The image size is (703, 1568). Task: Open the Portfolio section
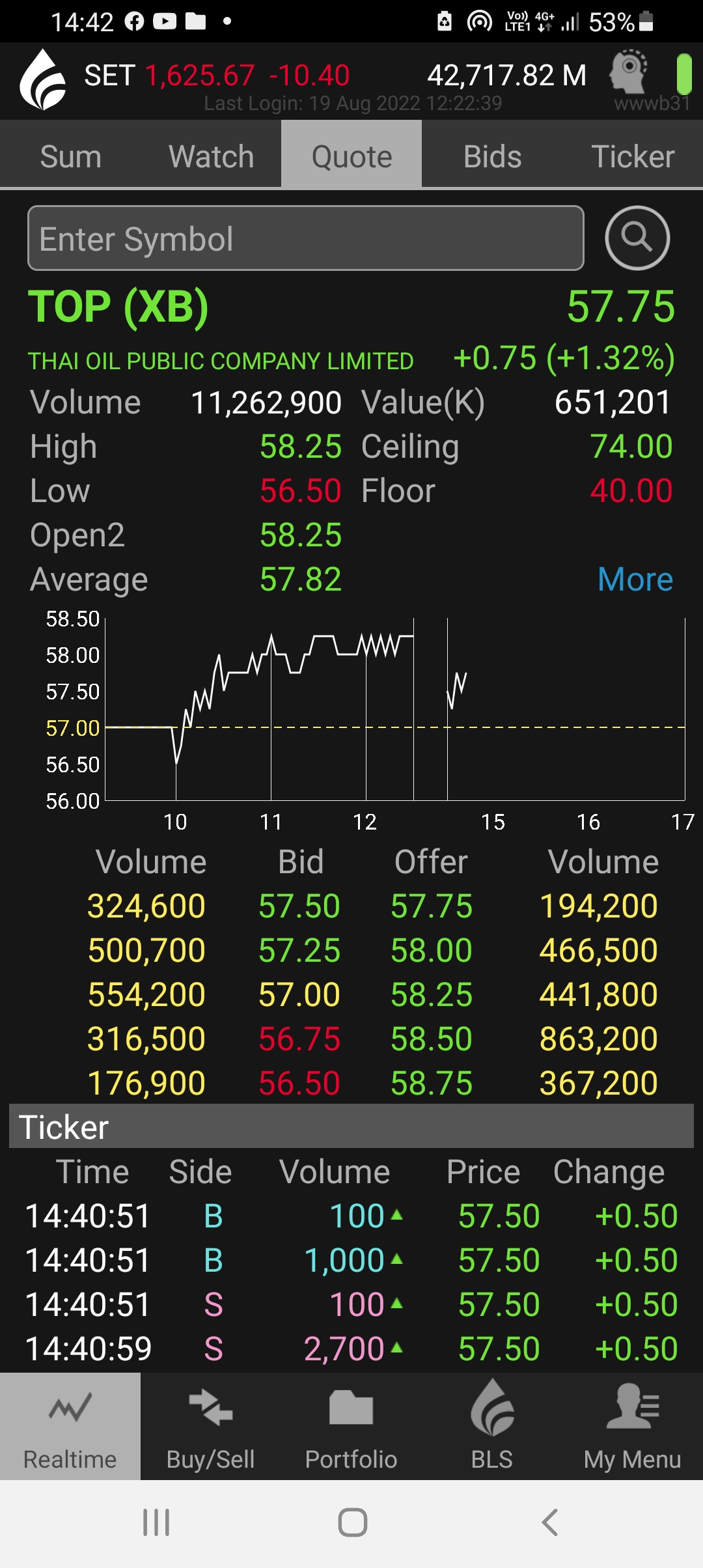click(x=351, y=1426)
